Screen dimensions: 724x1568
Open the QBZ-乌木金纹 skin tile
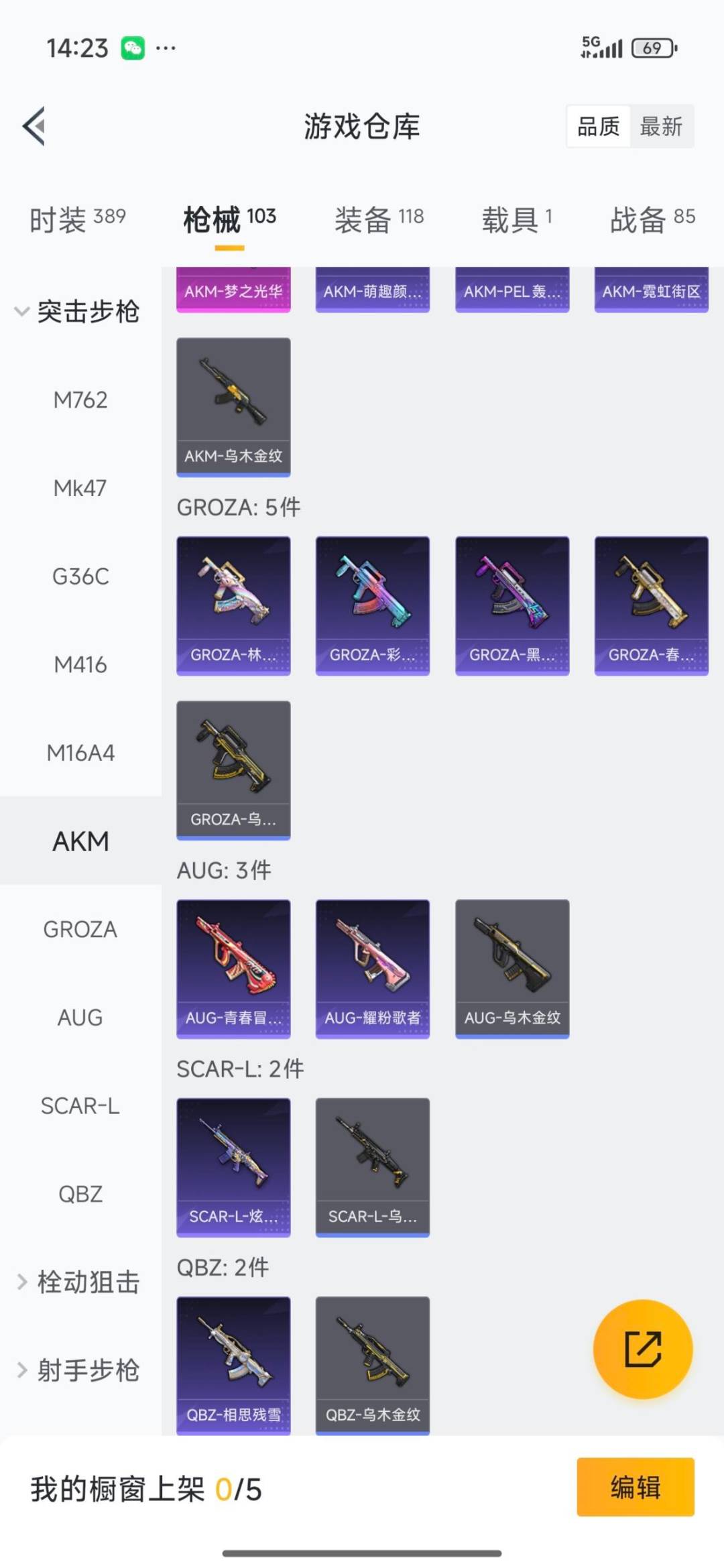point(373,1365)
